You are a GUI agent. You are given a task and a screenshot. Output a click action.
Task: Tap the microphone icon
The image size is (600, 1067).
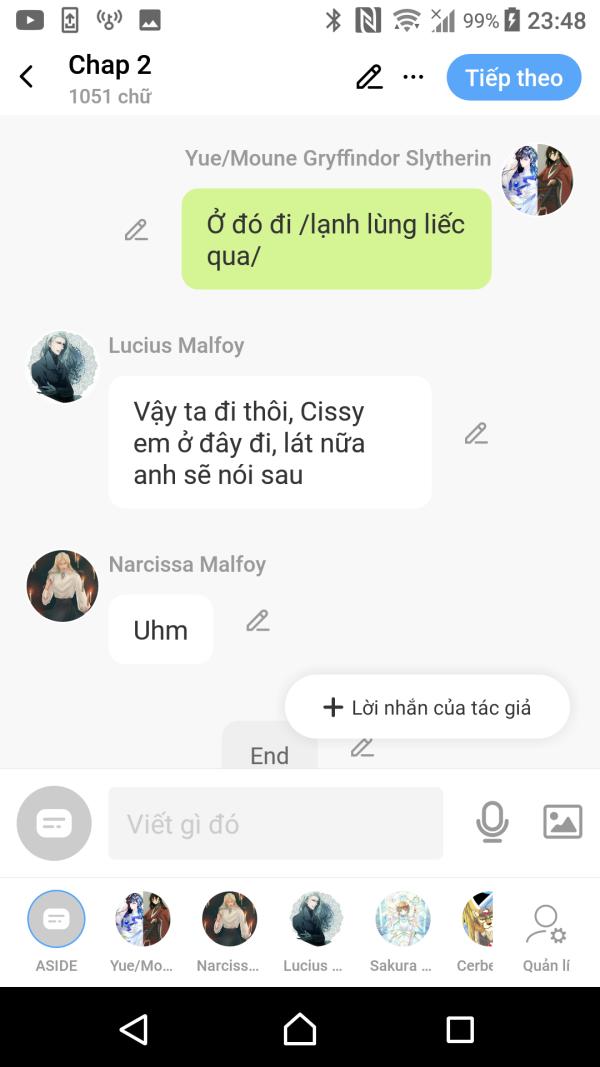[491, 822]
